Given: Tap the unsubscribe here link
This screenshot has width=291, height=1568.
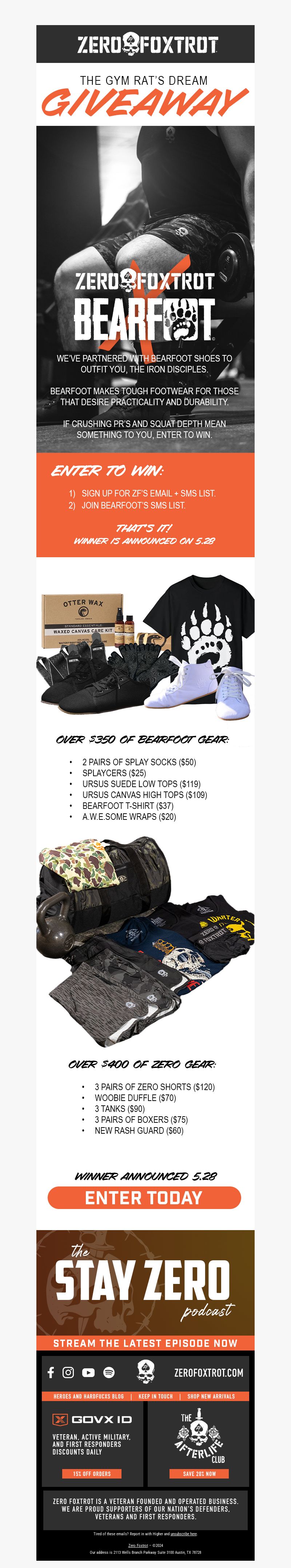Looking at the screenshot, I should (184, 1534).
